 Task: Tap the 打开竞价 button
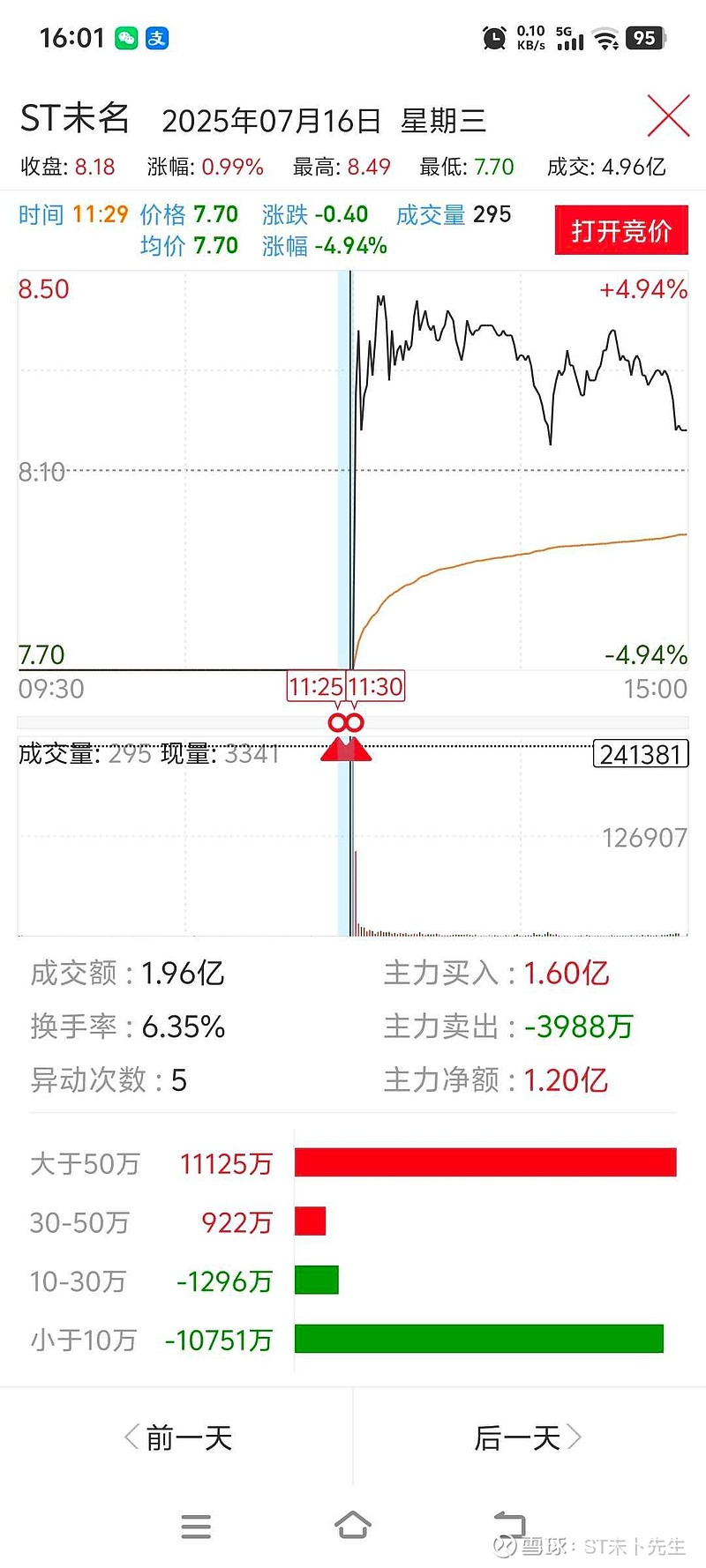tap(621, 231)
